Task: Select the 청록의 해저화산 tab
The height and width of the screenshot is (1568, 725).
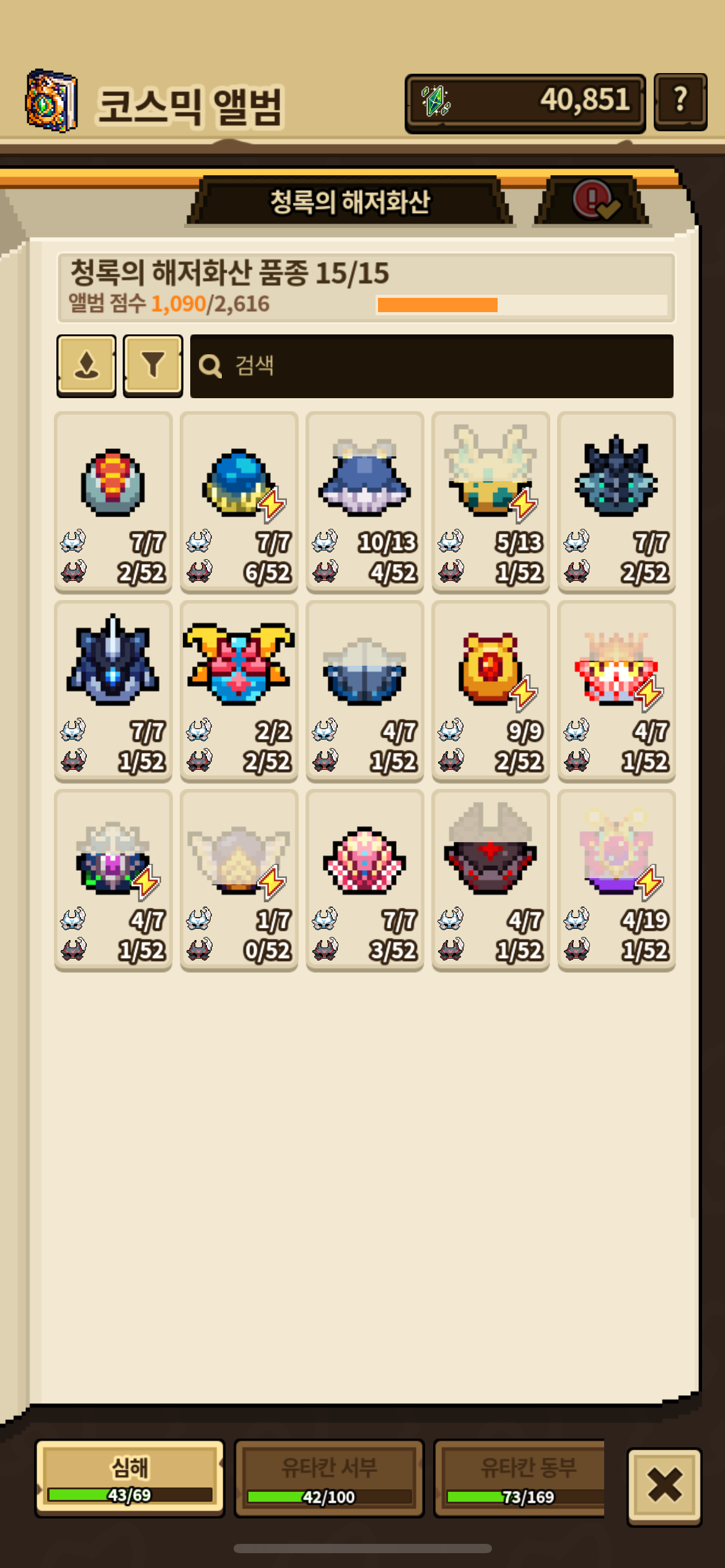Action: click(350, 202)
